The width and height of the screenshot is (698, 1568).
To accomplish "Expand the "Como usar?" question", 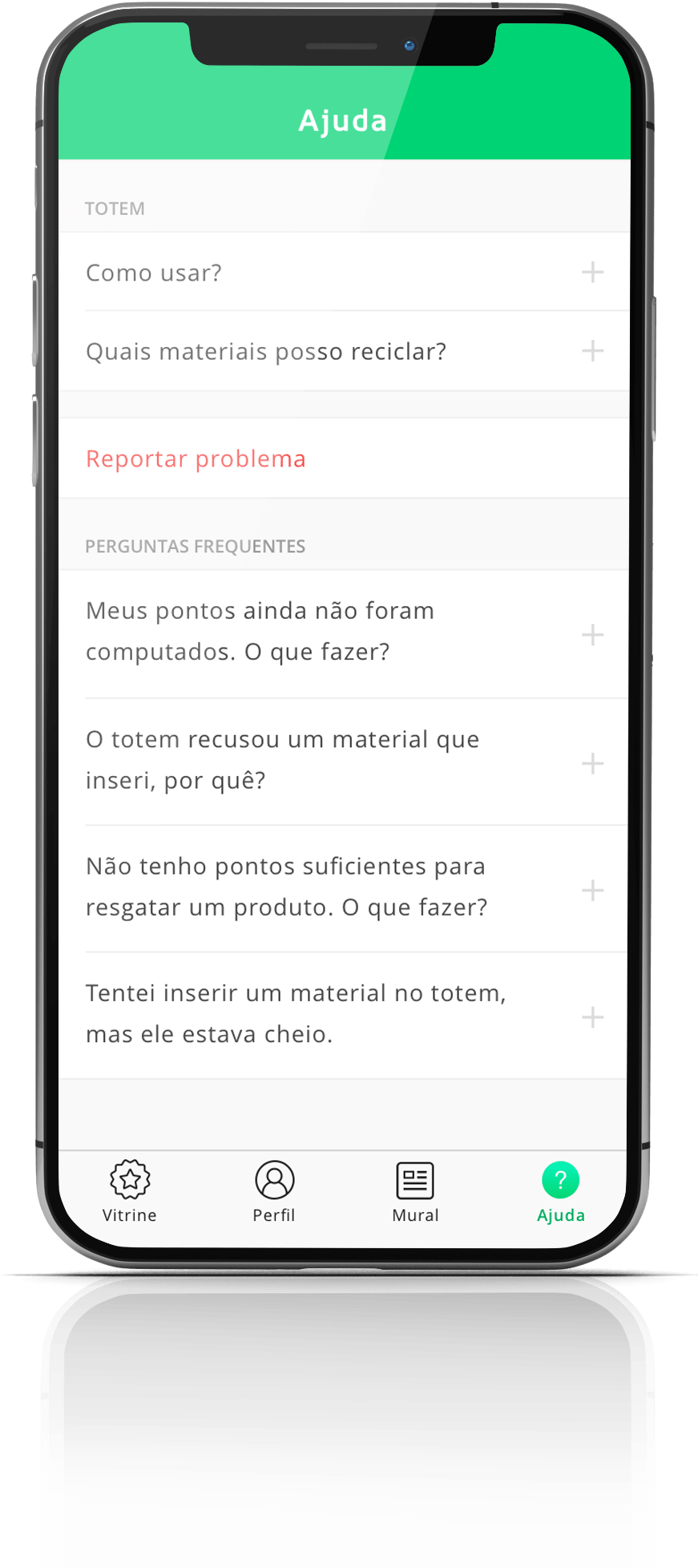I will coord(593,272).
